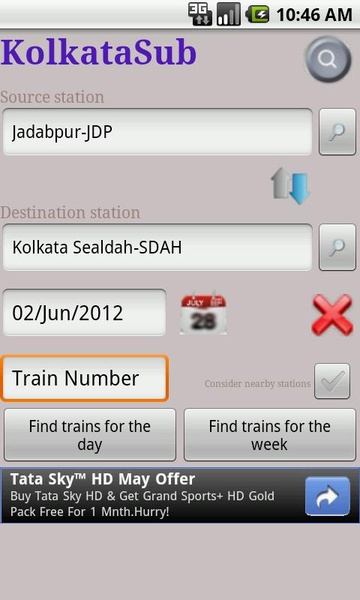Find trains for the day
360x600 pixels.
pos(90,435)
